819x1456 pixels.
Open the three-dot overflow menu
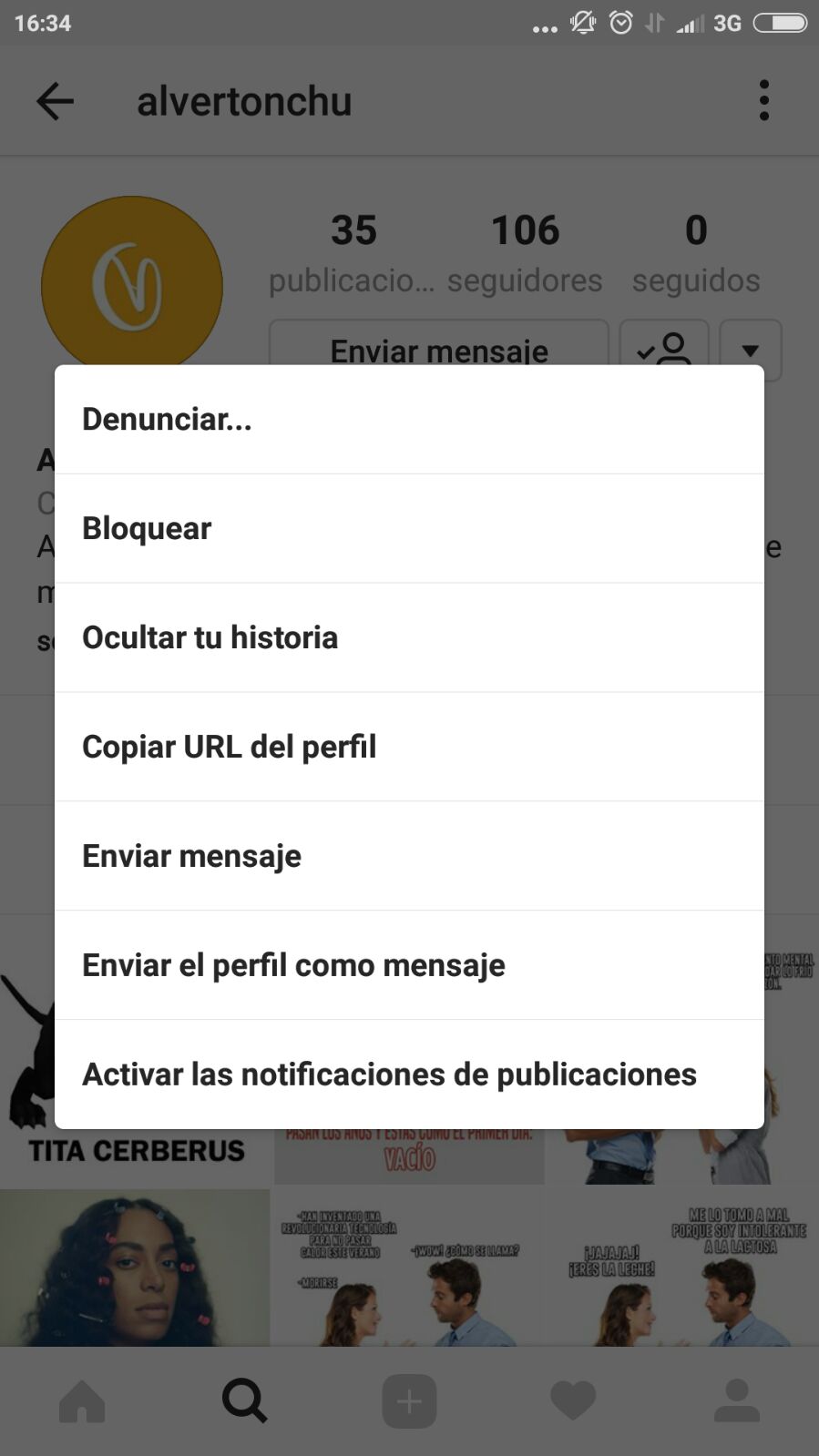763,100
